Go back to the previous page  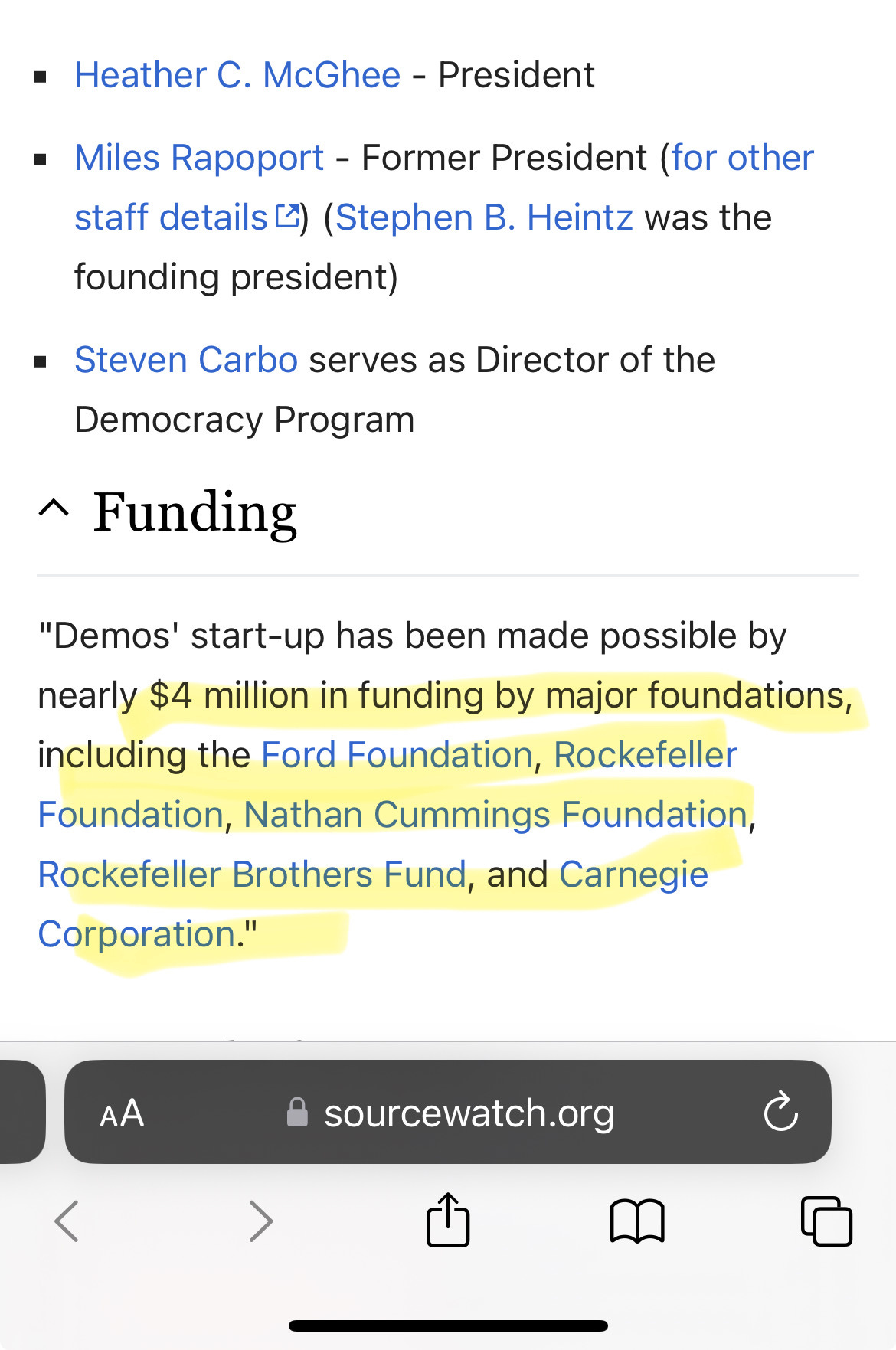point(67,1221)
